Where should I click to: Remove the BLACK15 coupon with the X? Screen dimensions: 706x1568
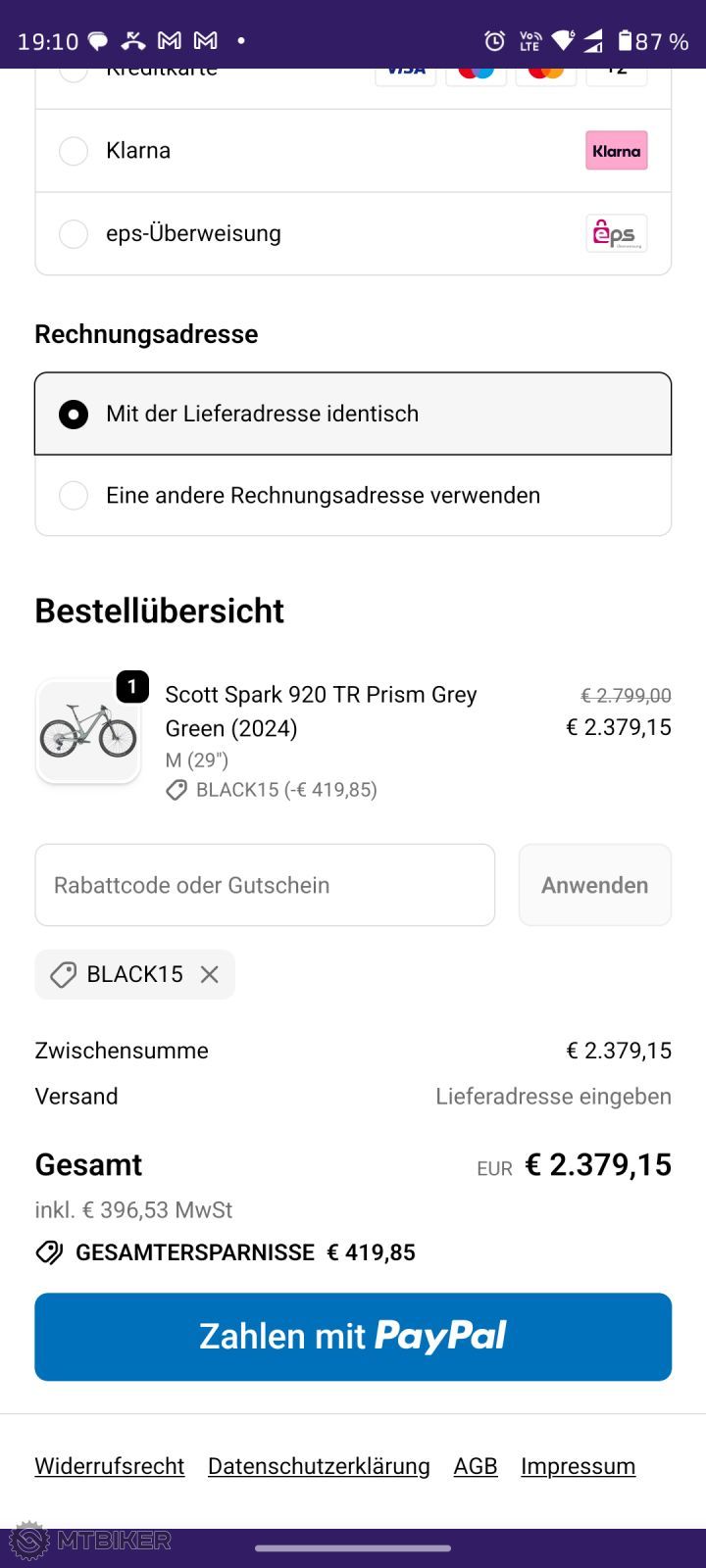pos(209,974)
